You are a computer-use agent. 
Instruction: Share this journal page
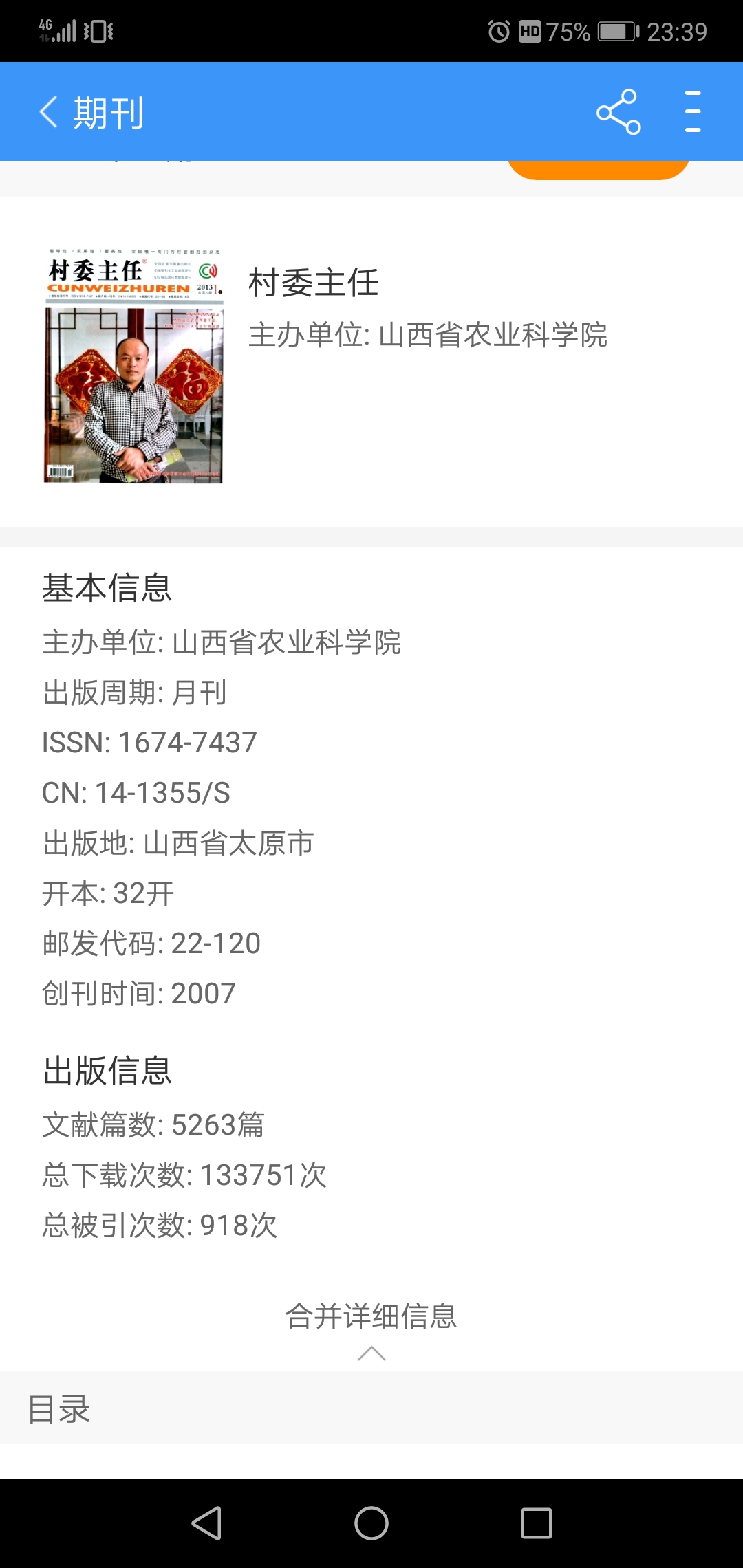pyautogui.click(x=618, y=111)
